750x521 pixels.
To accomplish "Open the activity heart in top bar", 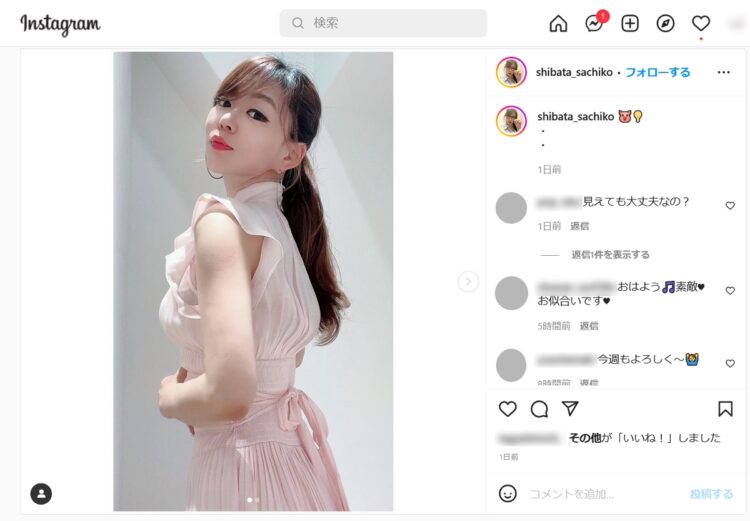I will pos(701,23).
